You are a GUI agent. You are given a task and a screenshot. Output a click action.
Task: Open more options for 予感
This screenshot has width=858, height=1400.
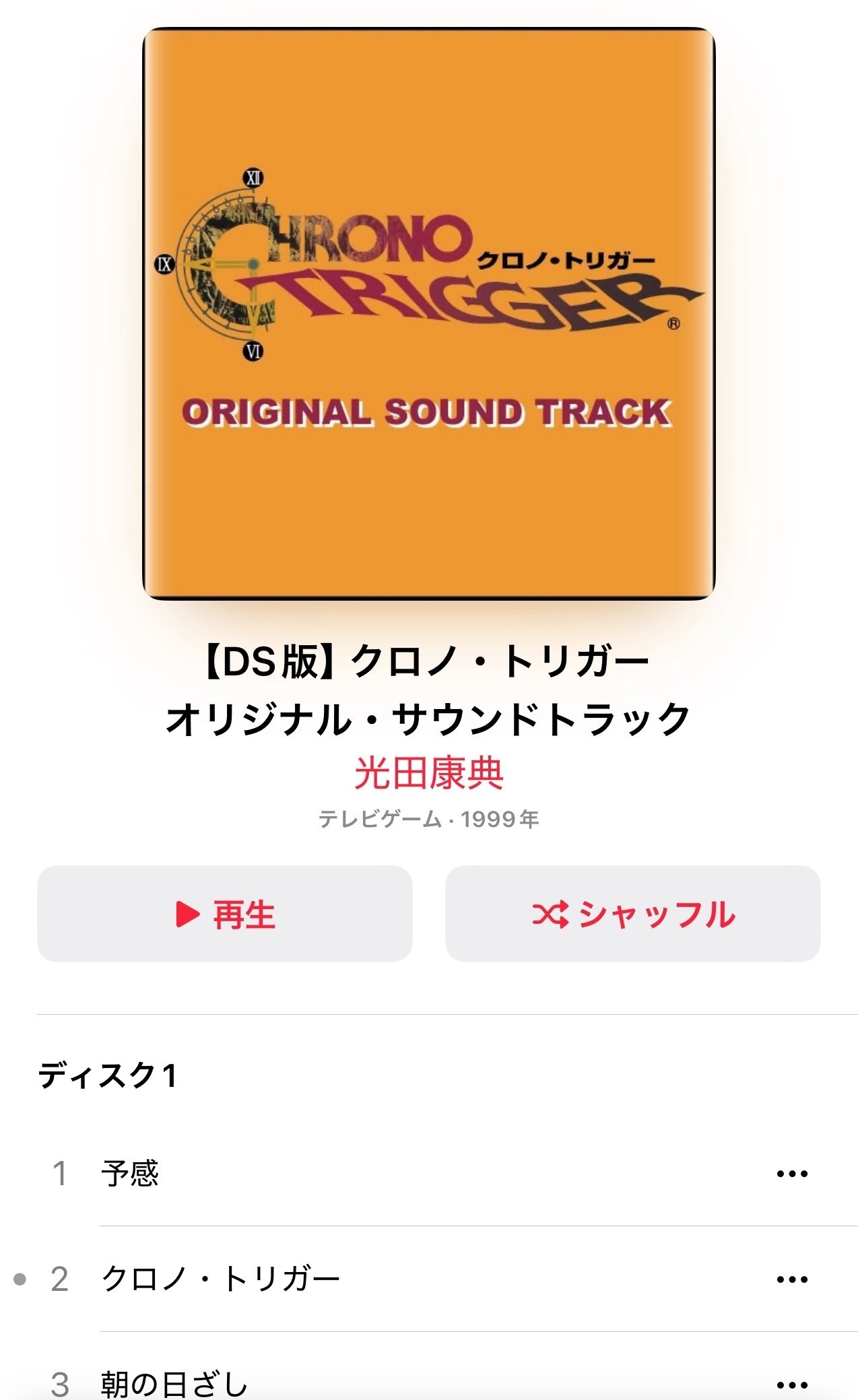coord(792,1174)
